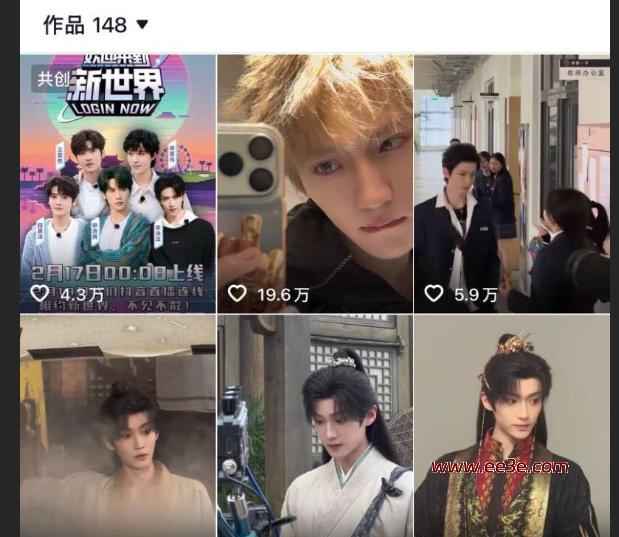Open the blond selfie video with 19.6万 likes

(x=315, y=183)
